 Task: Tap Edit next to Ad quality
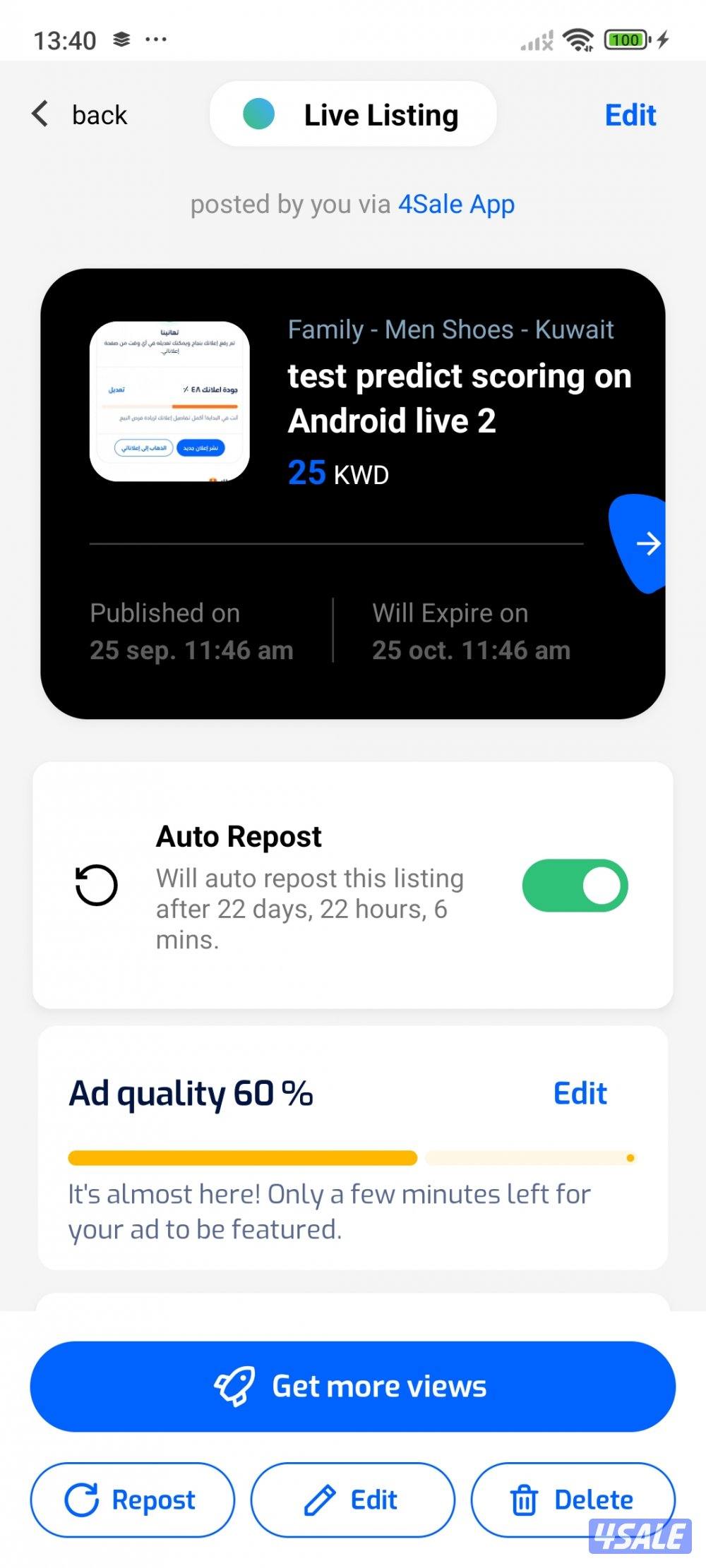click(x=580, y=1093)
